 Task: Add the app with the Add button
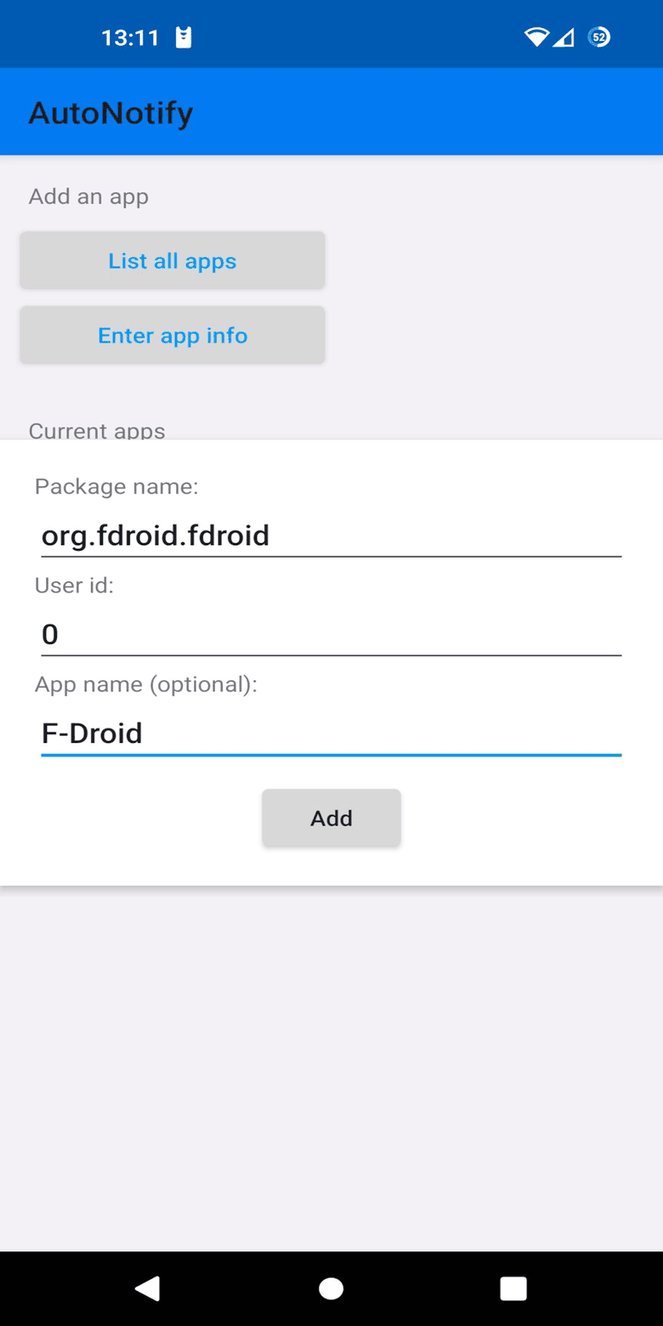(x=331, y=818)
